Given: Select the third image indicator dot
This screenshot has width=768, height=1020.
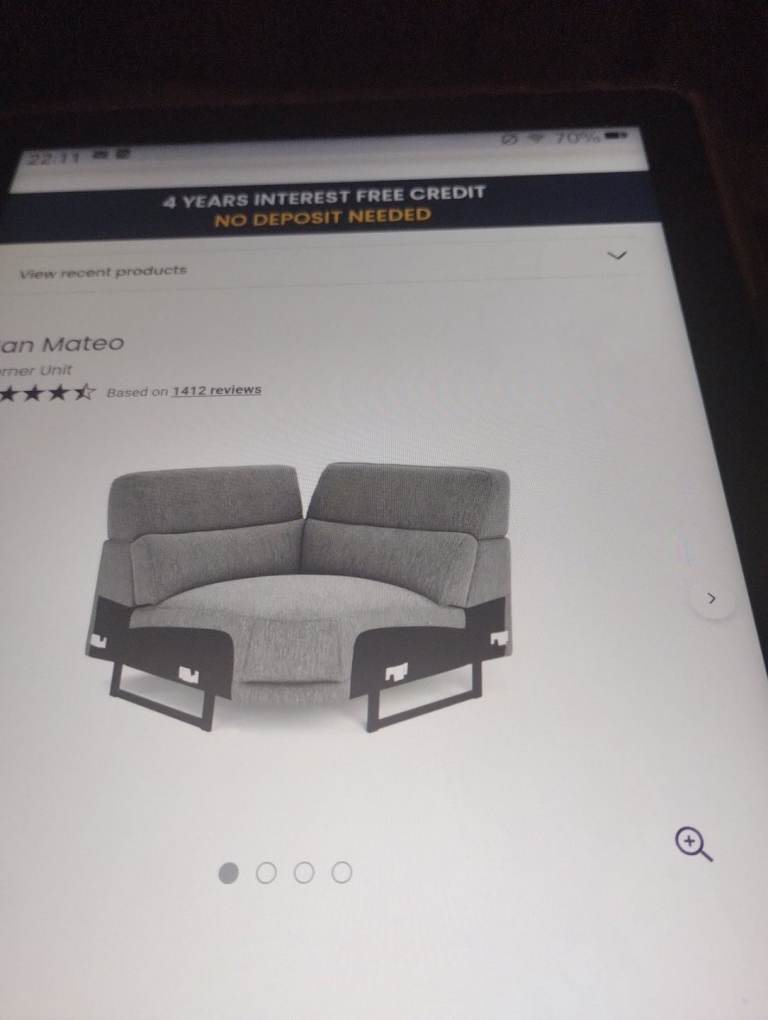Looking at the screenshot, I should click(x=304, y=873).
